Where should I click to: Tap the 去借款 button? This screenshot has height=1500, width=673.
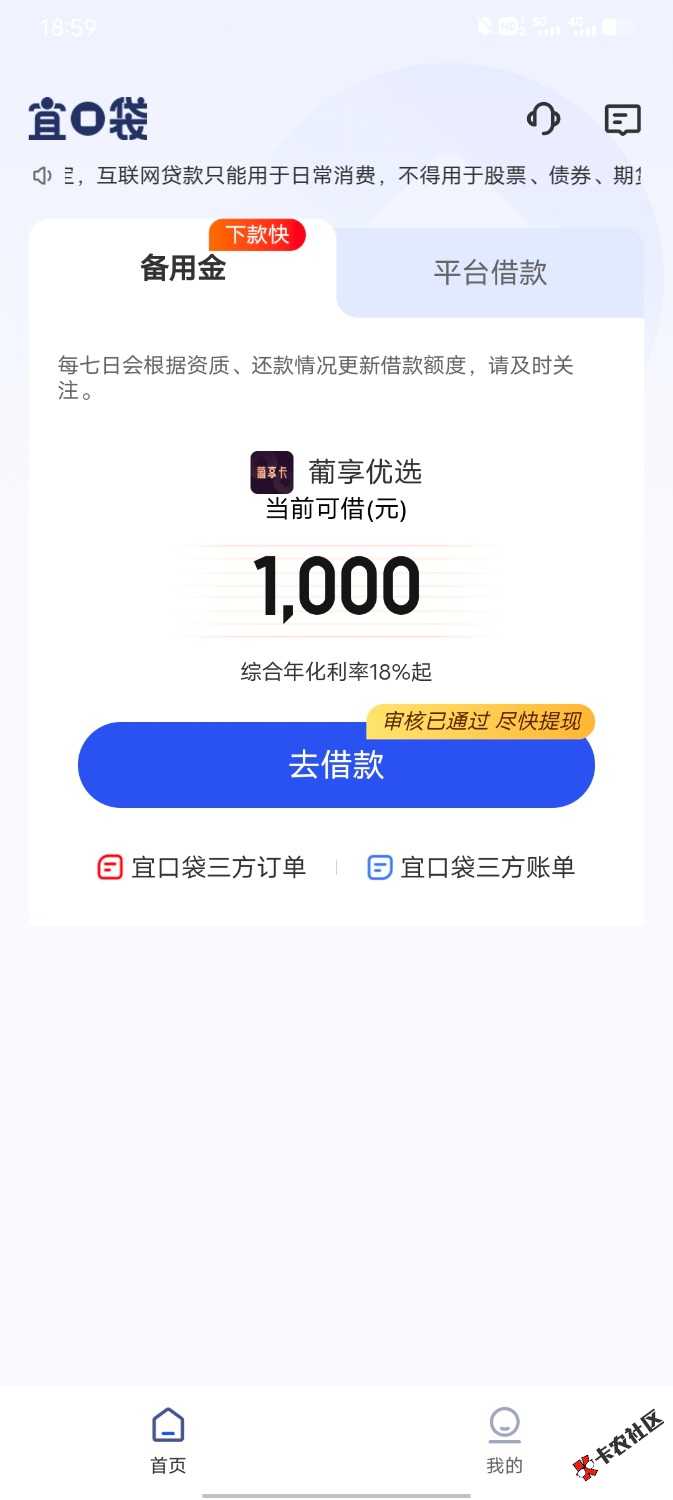point(336,765)
